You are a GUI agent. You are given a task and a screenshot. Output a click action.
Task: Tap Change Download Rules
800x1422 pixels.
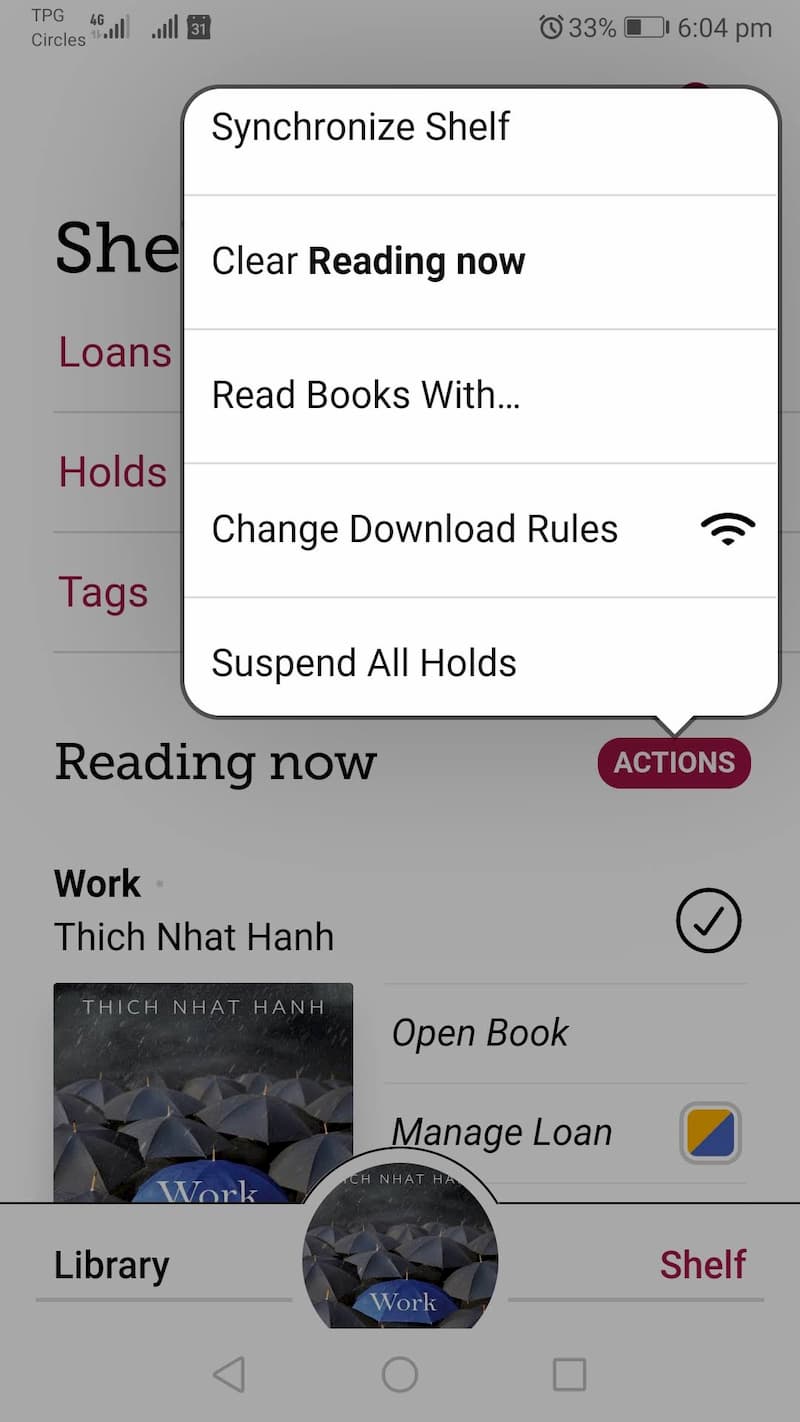(x=480, y=530)
